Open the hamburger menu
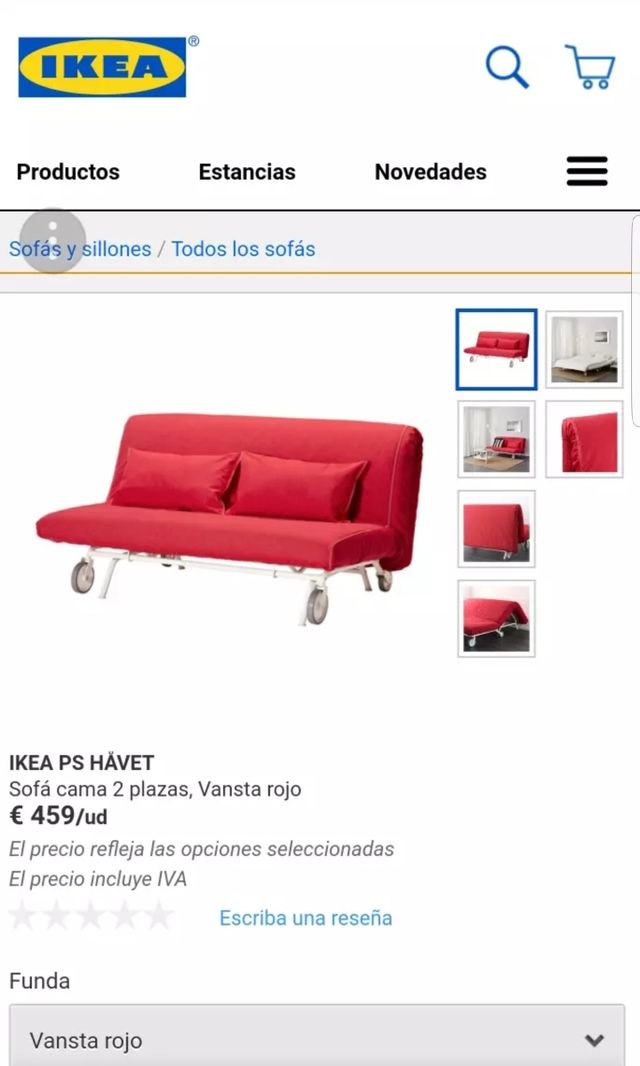 click(x=587, y=171)
